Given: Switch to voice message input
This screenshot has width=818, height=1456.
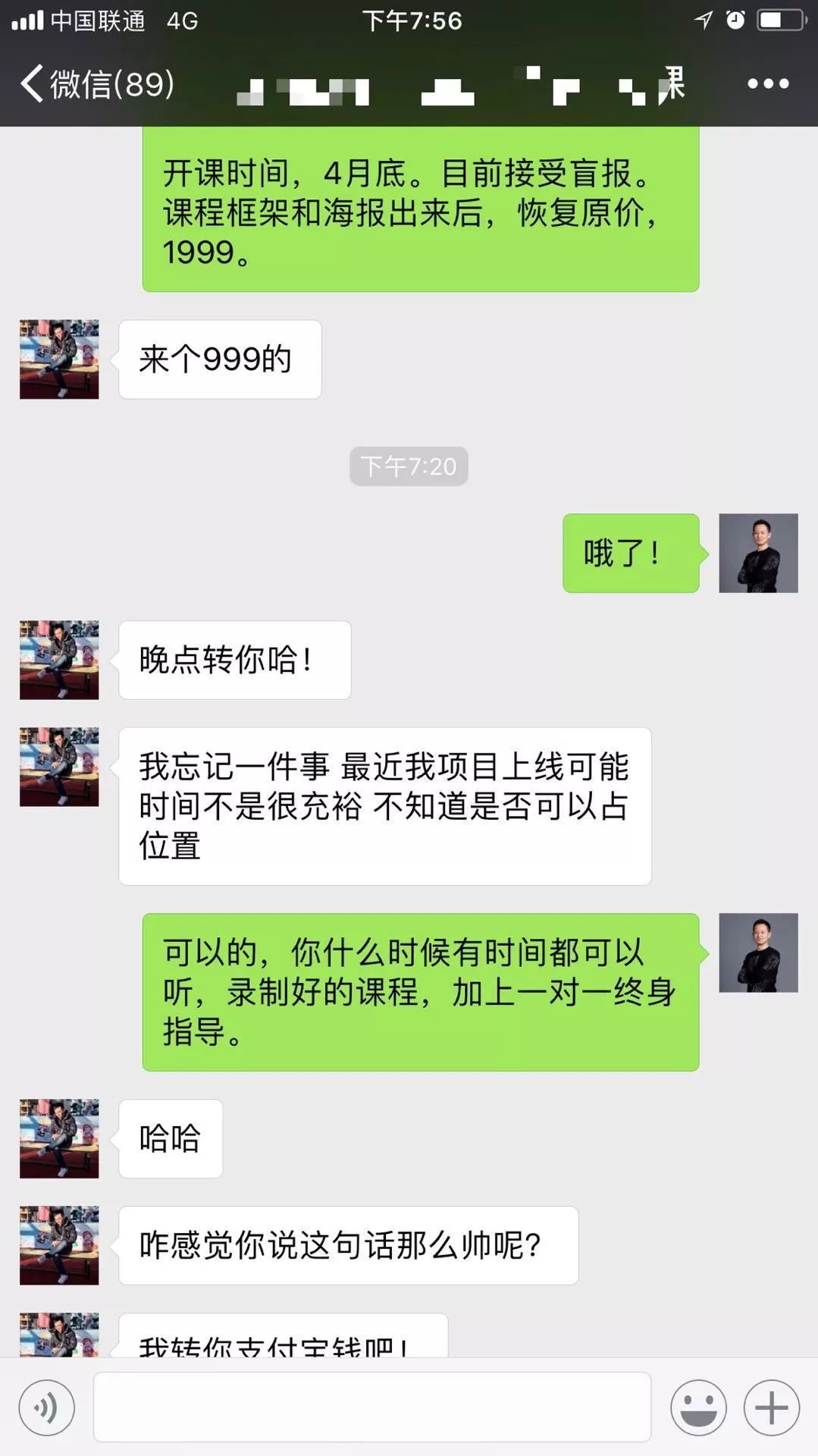Looking at the screenshot, I should coord(47,1408).
